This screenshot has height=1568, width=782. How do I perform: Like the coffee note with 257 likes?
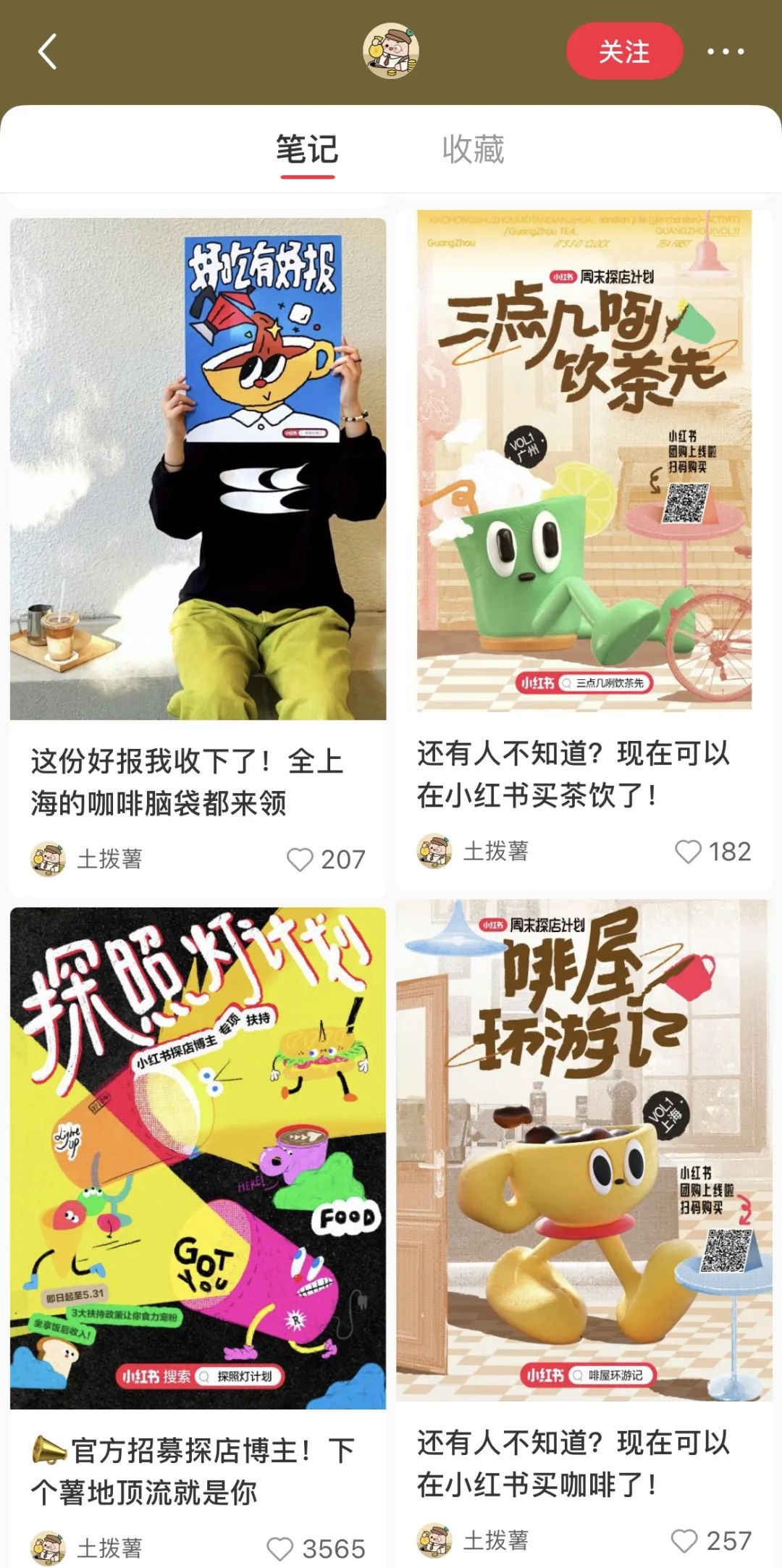point(684,1541)
